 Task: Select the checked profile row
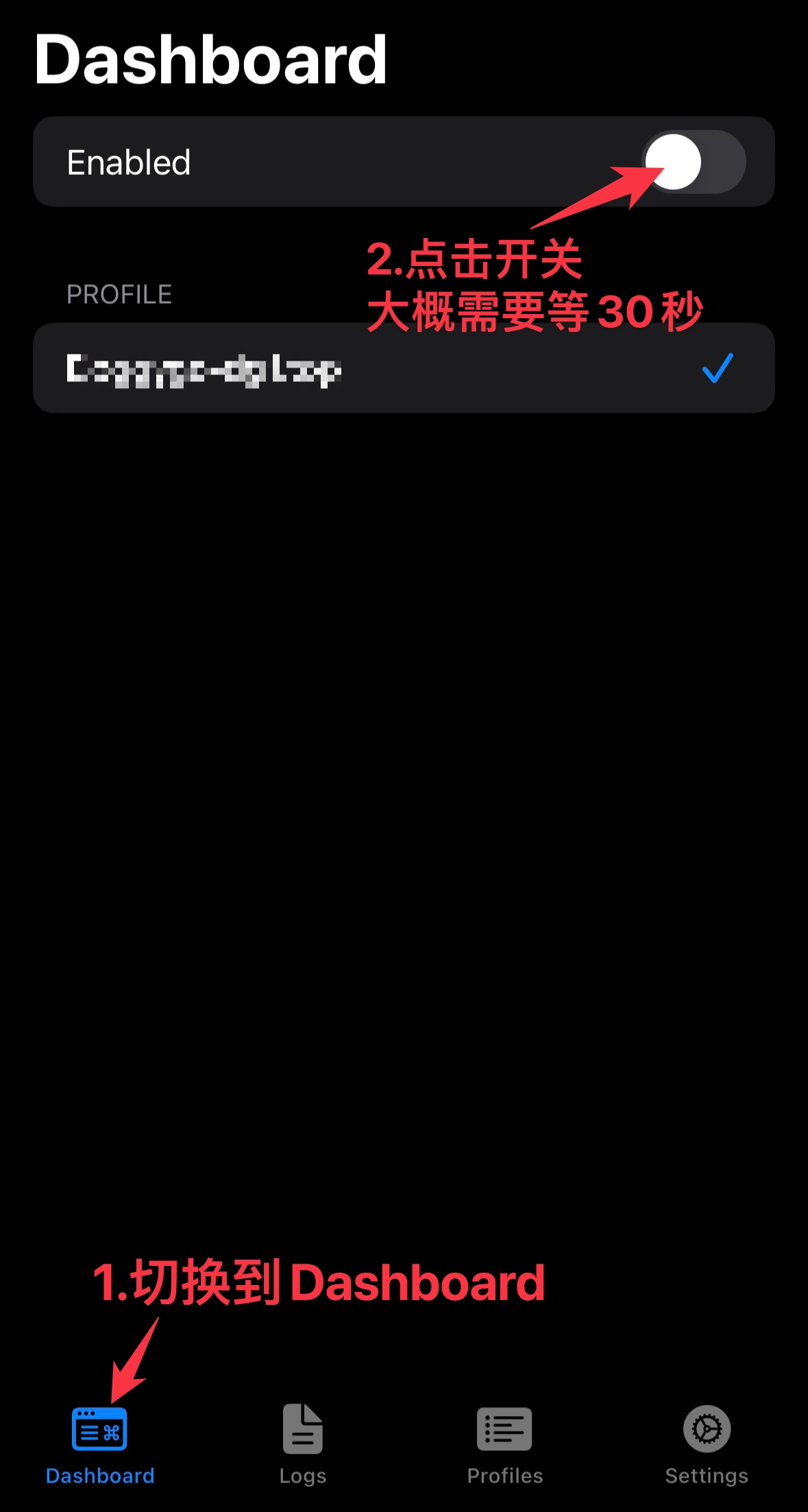[403, 368]
